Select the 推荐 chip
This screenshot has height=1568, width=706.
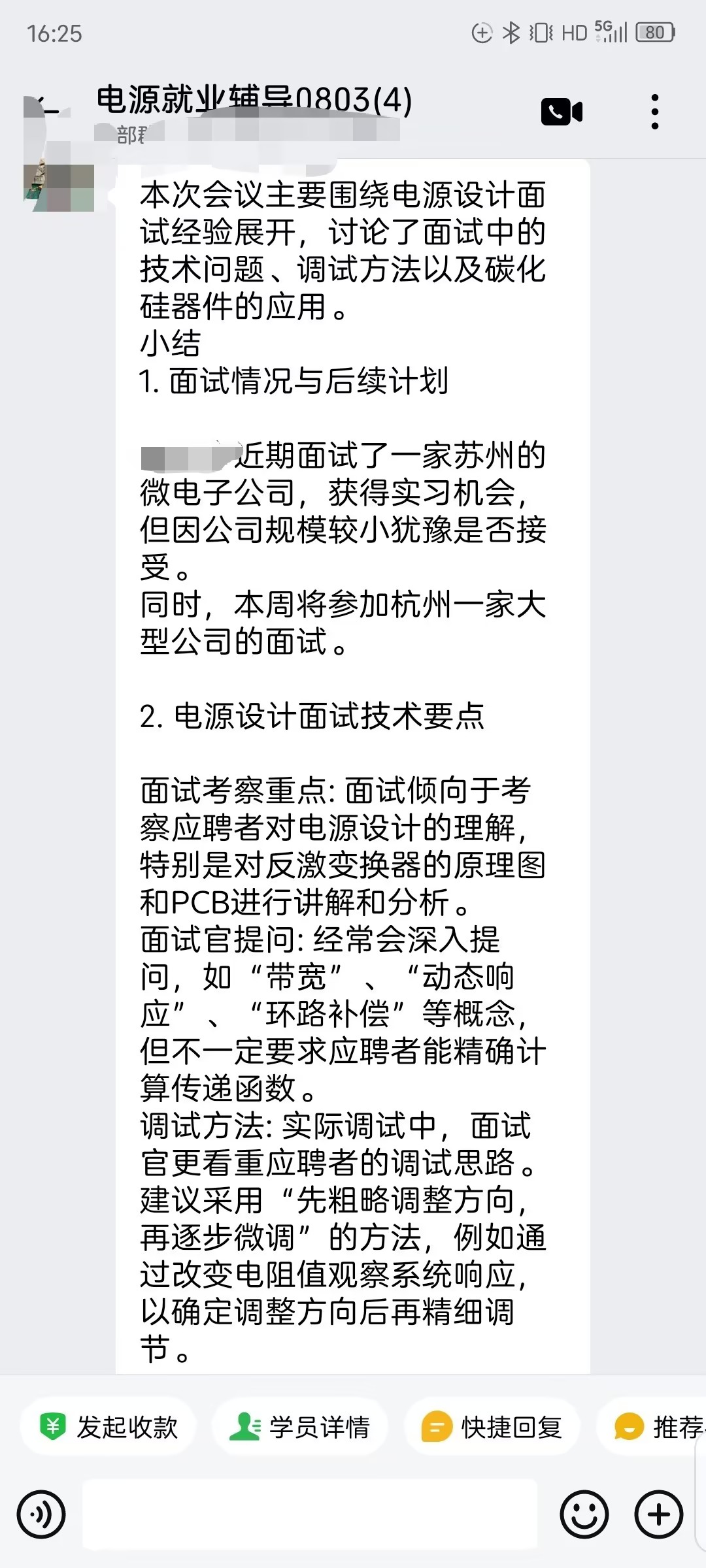(655, 1427)
